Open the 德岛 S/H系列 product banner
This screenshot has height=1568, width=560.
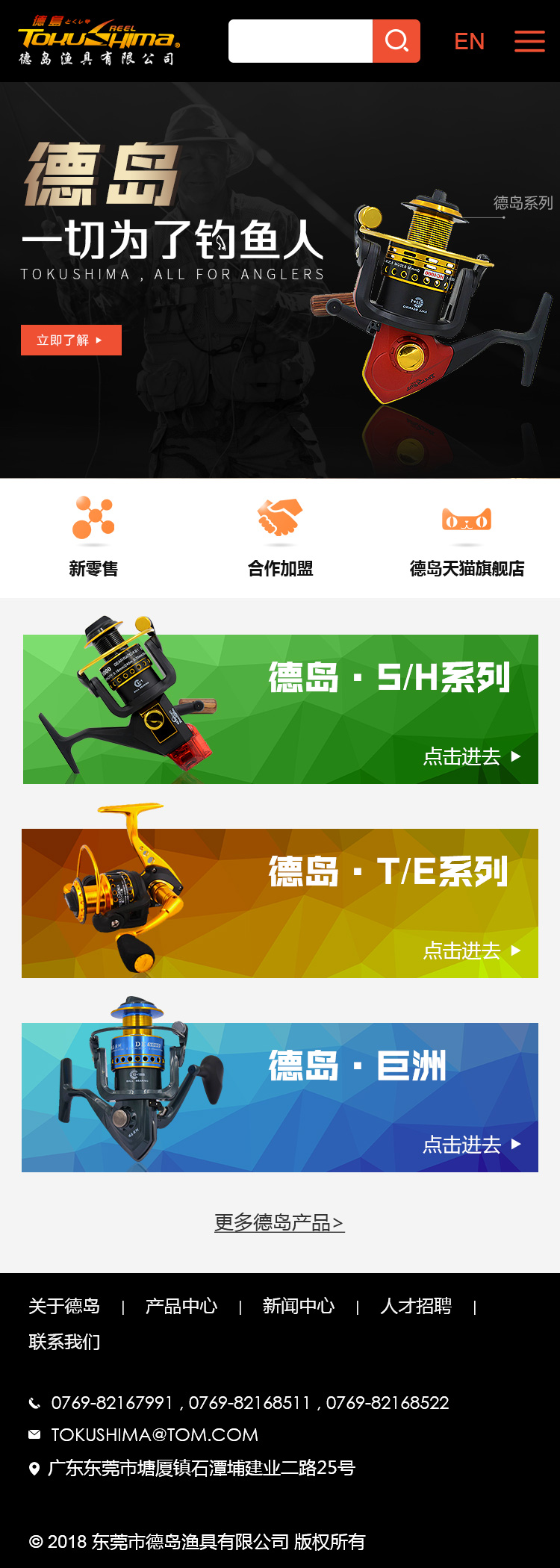click(280, 709)
